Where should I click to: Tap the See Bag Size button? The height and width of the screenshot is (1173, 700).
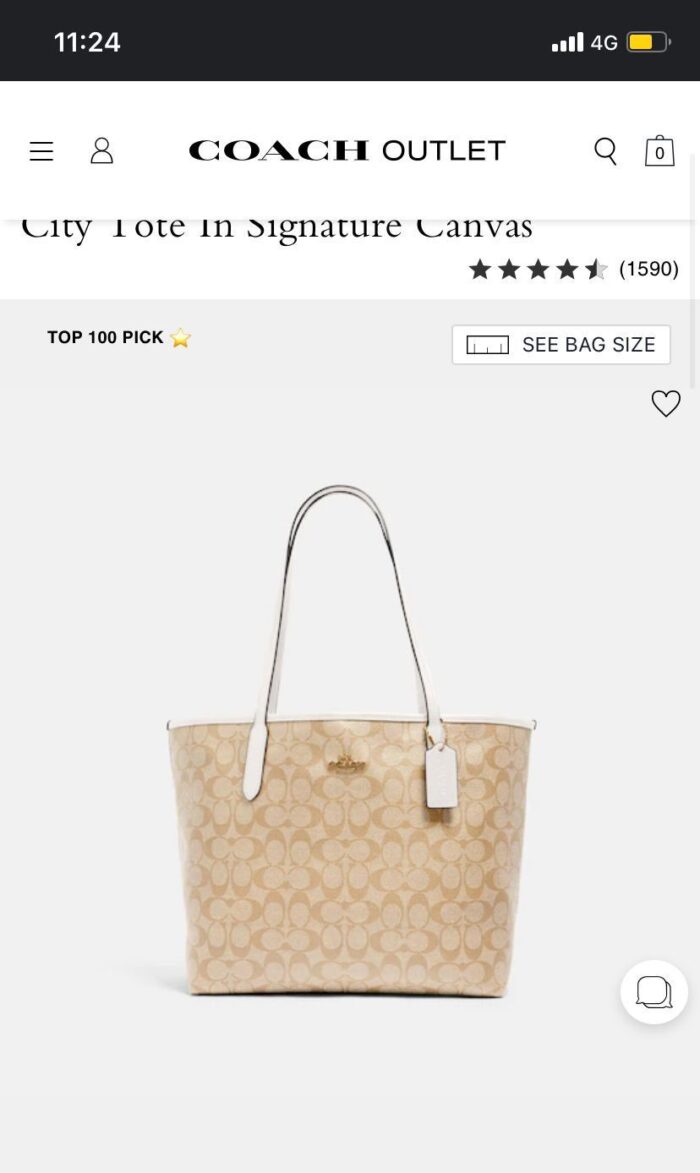click(561, 345)
